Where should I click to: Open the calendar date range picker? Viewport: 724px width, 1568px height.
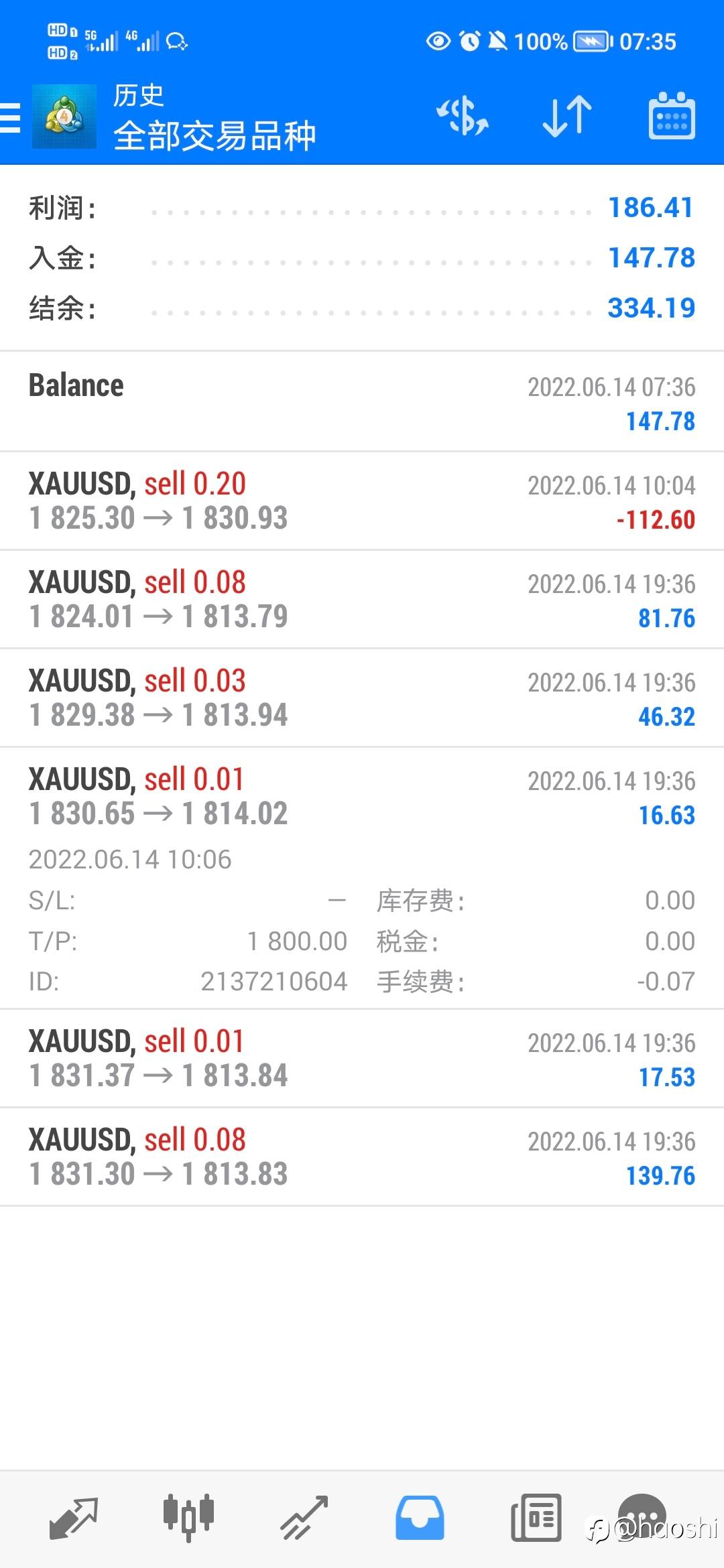[672, 117]
